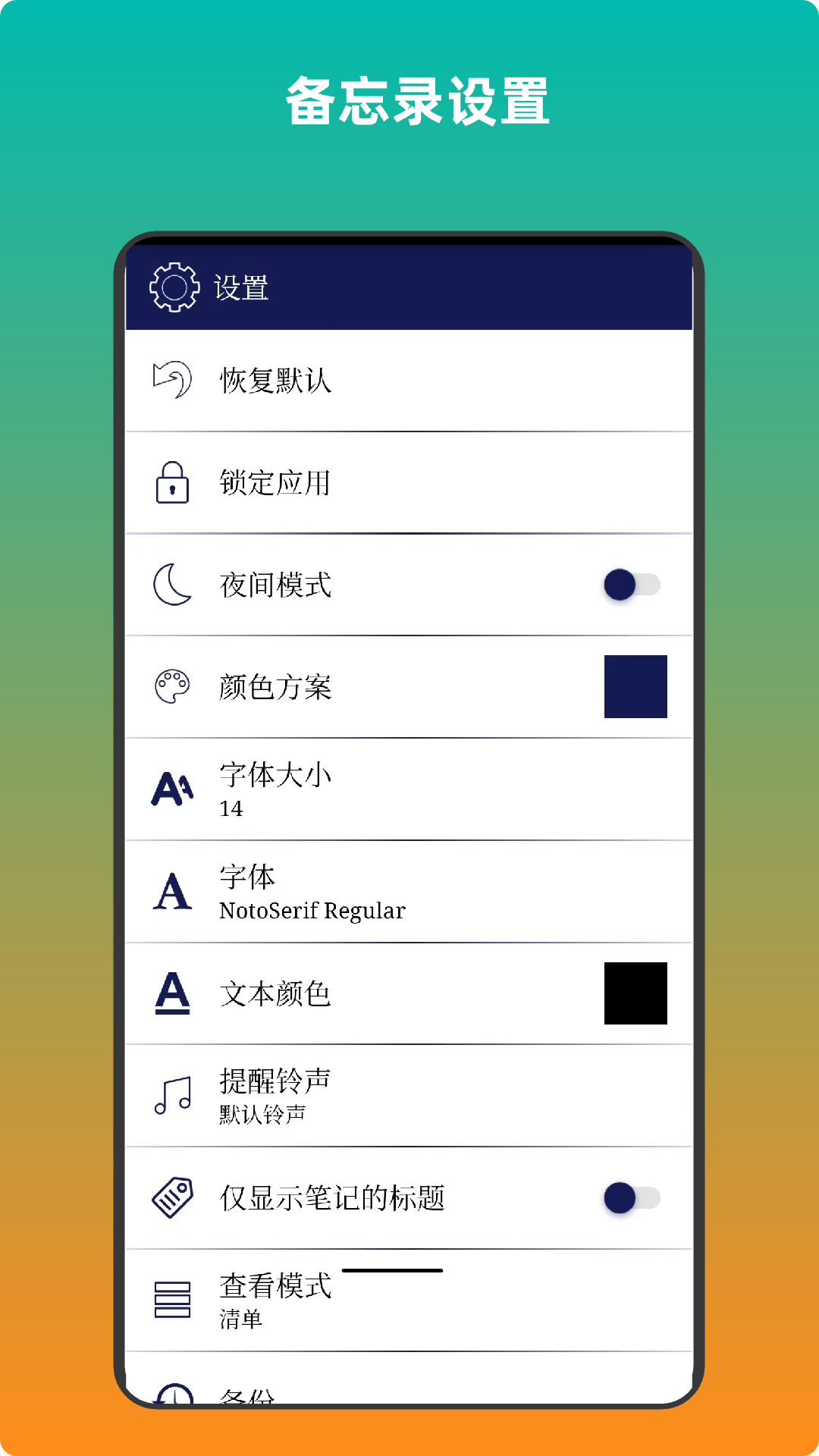
Task: Pick the black text color swatch
Action: [x=636, y=994]
